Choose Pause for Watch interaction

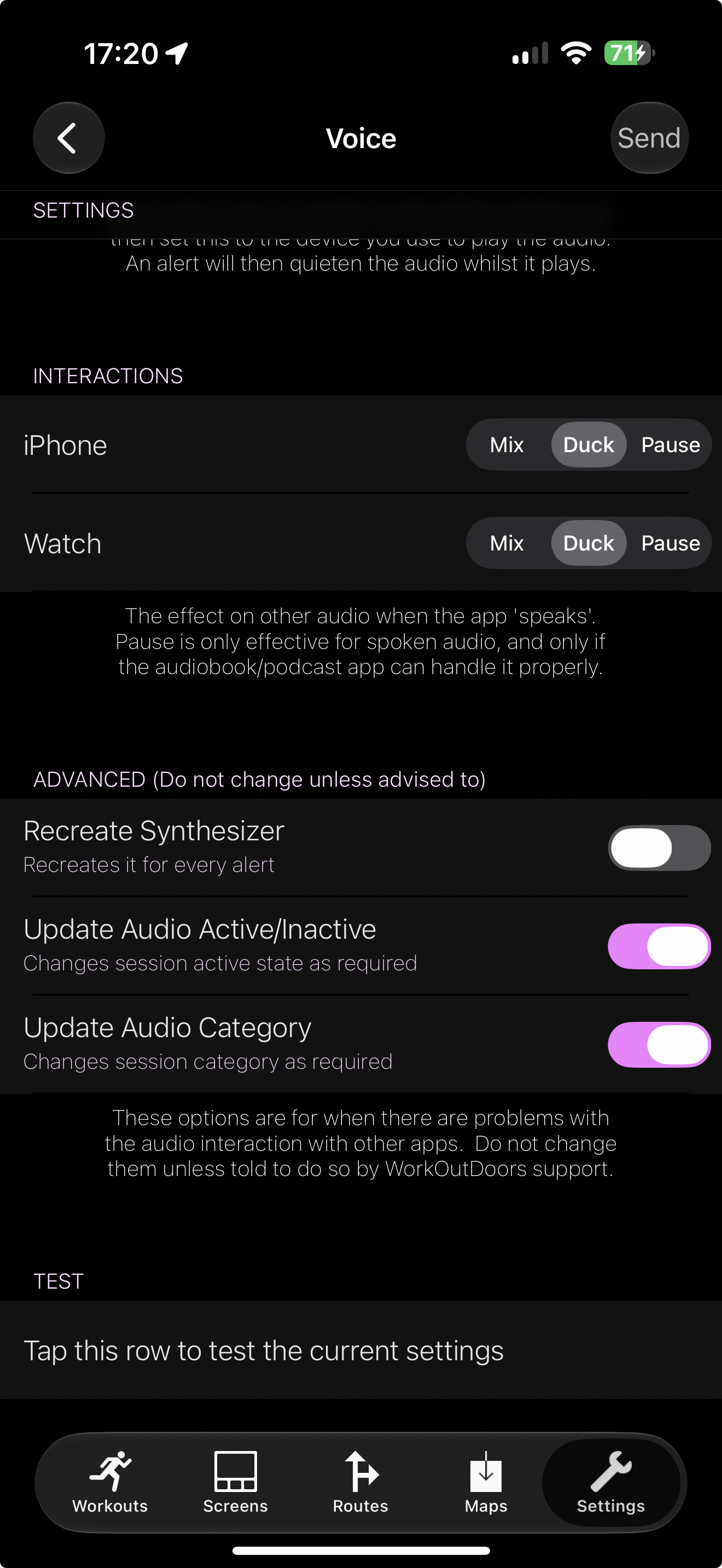670,543
